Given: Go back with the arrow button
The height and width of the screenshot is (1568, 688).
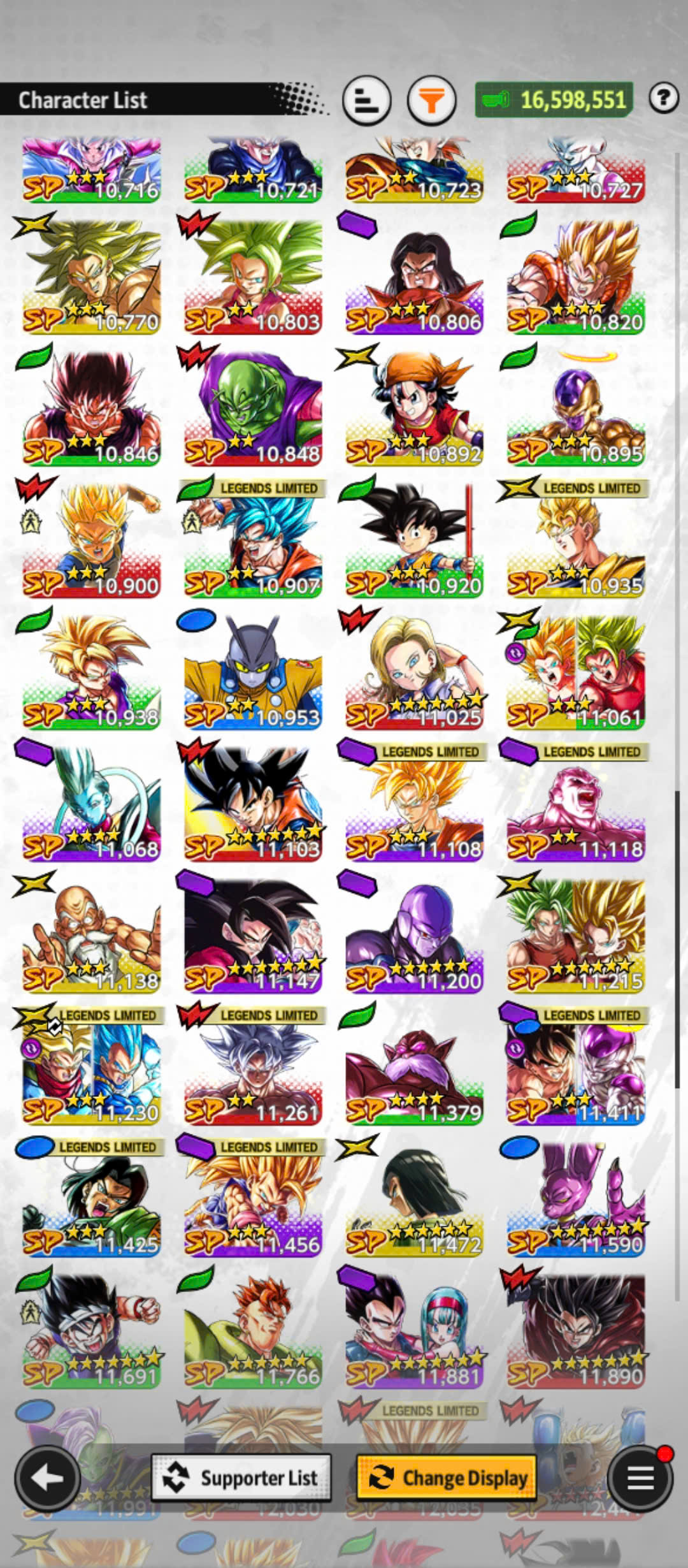Looking at the screenshot, I should [x=47, y=1478].
